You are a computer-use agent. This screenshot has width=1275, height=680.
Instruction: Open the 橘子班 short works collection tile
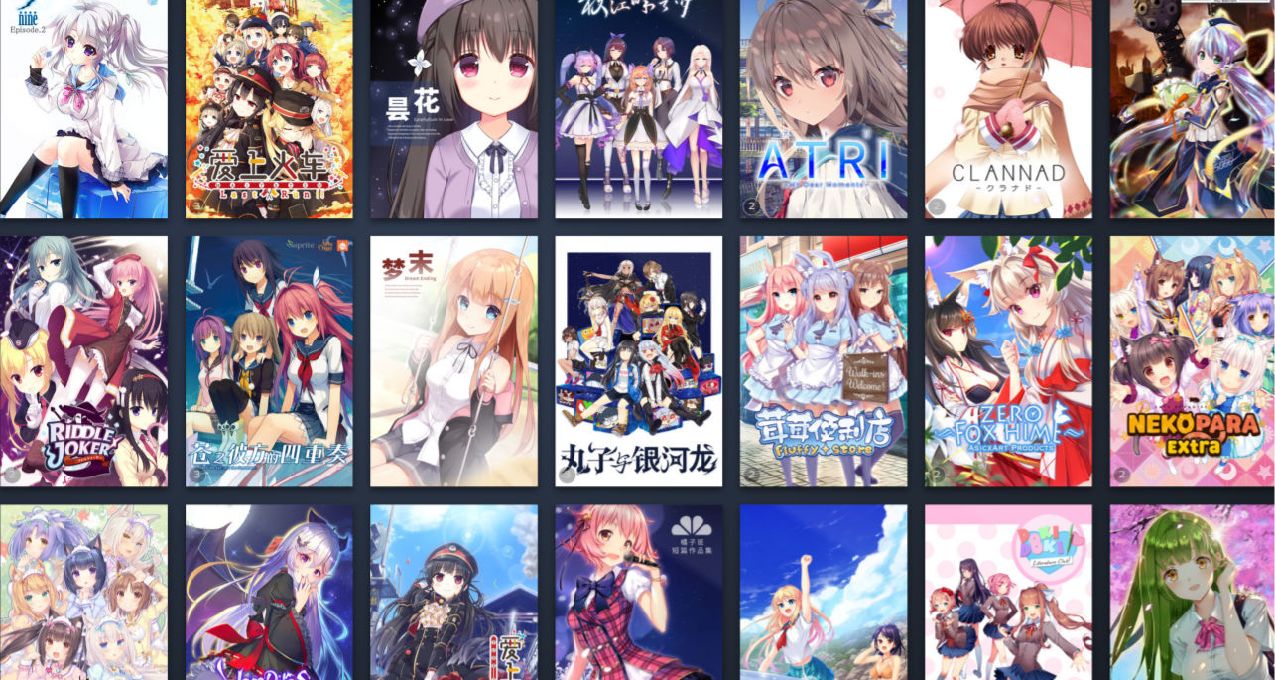(x=638, y=592)
